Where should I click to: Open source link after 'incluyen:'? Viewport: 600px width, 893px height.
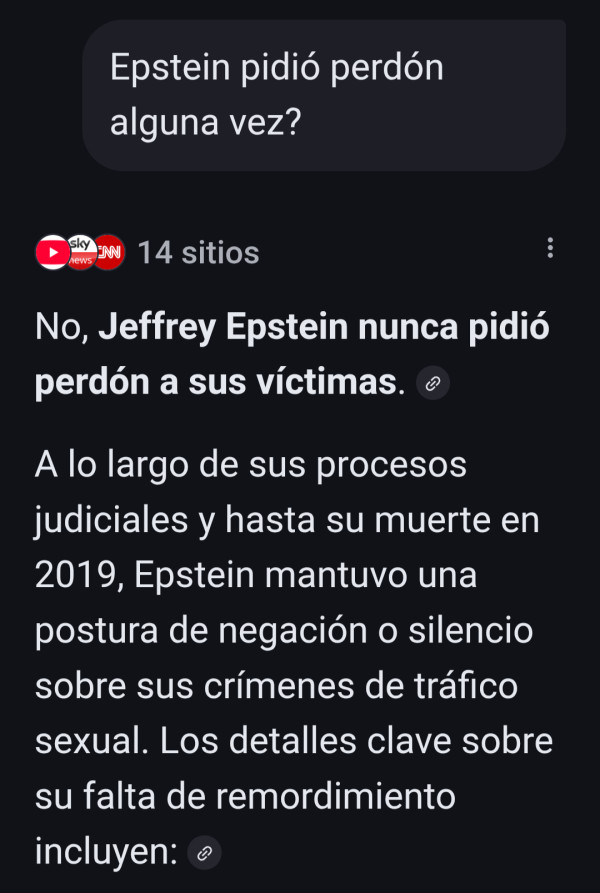tap(204, 853)
